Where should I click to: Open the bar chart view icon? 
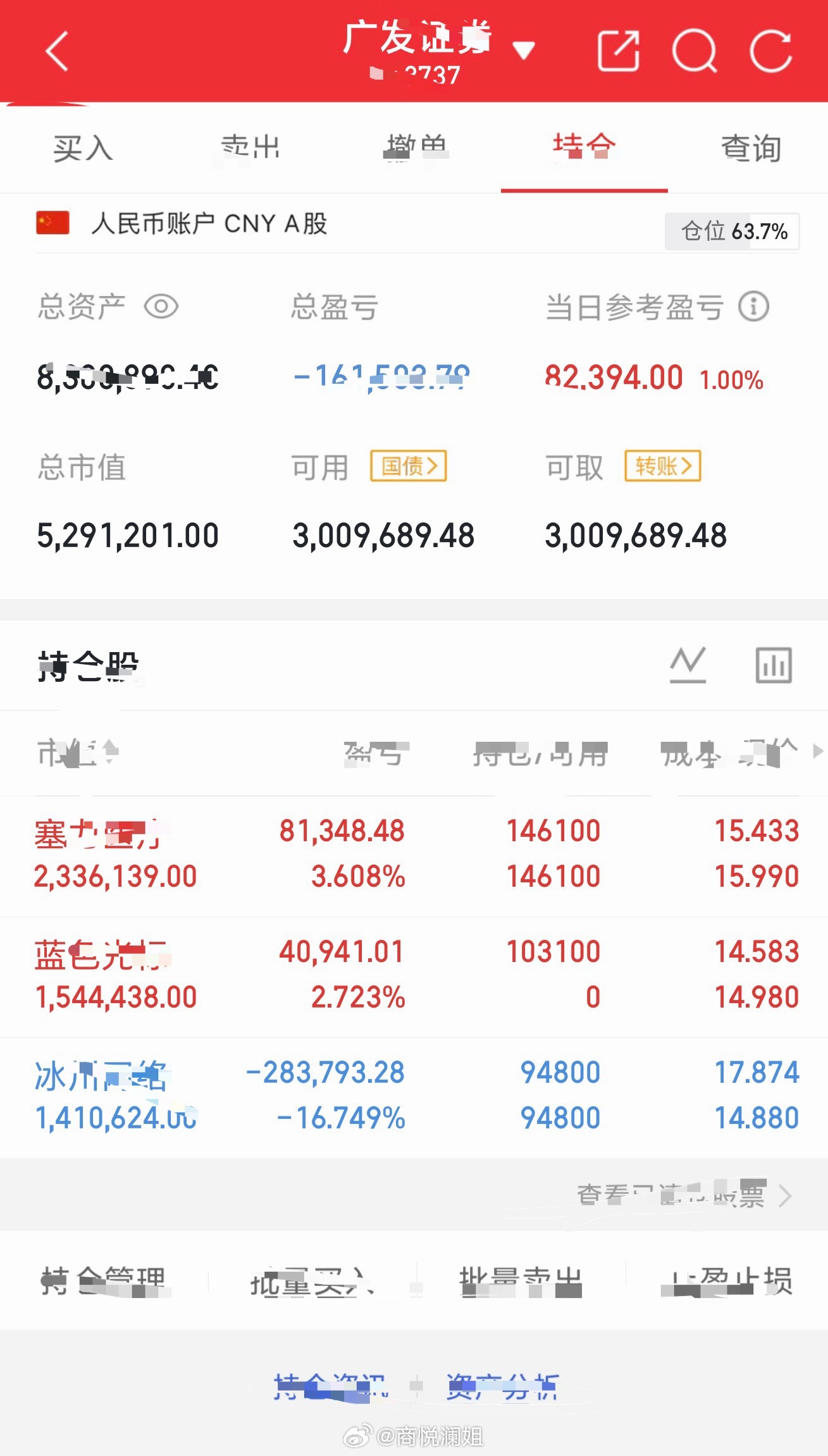774,665
